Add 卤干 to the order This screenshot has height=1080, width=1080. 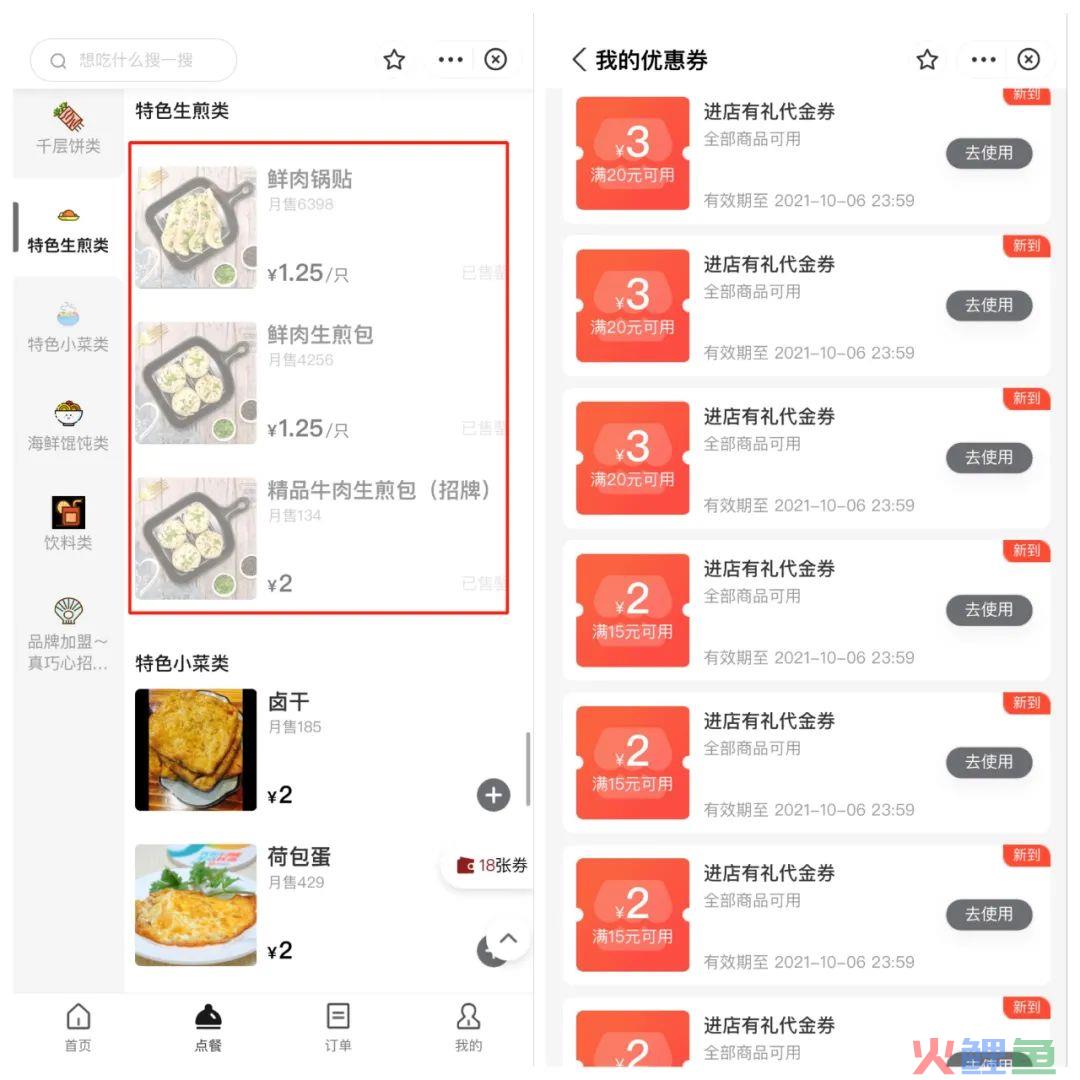(493, 795)
